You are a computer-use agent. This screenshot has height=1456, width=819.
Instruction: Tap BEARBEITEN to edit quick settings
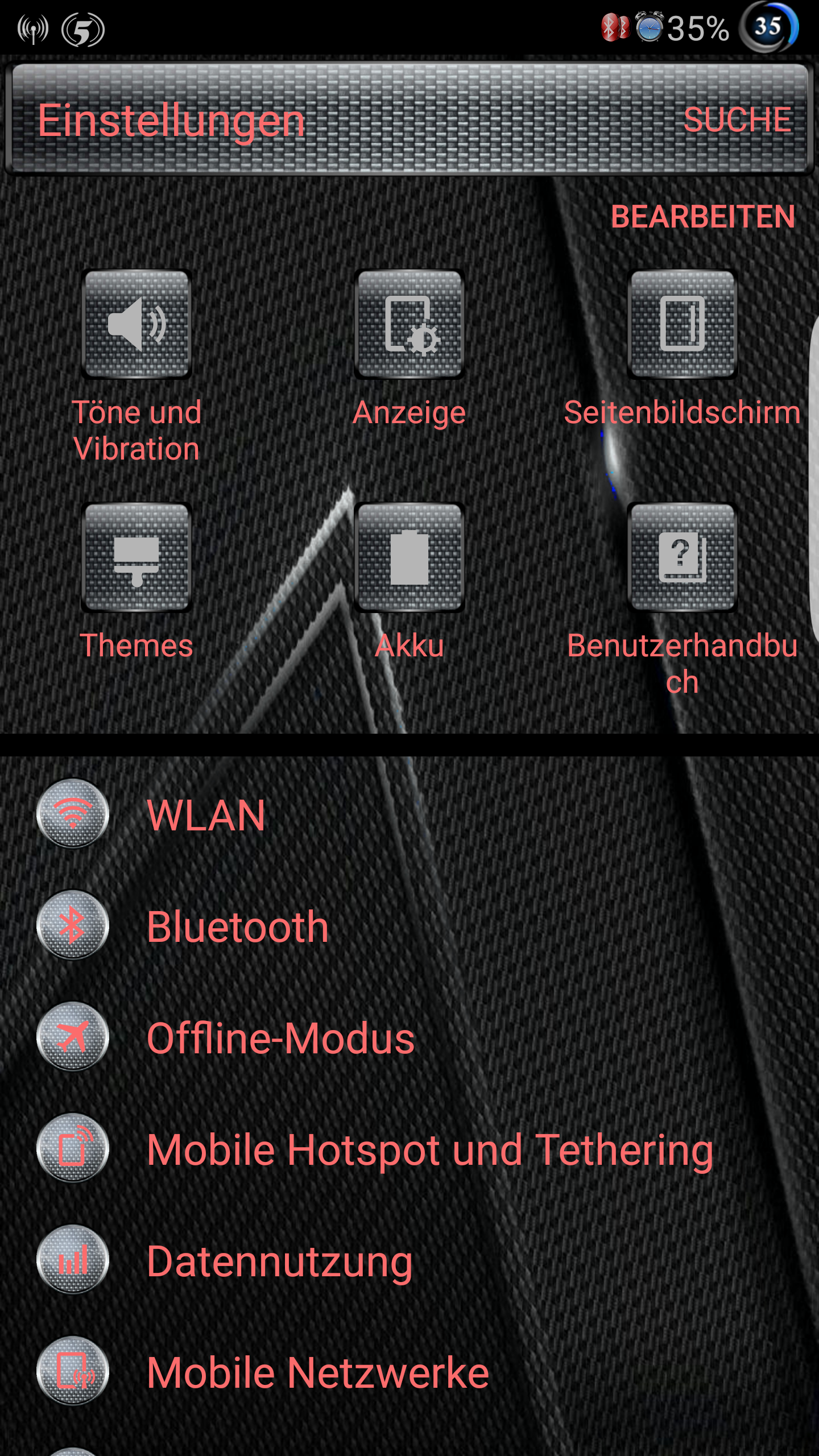tap(703, 217)
